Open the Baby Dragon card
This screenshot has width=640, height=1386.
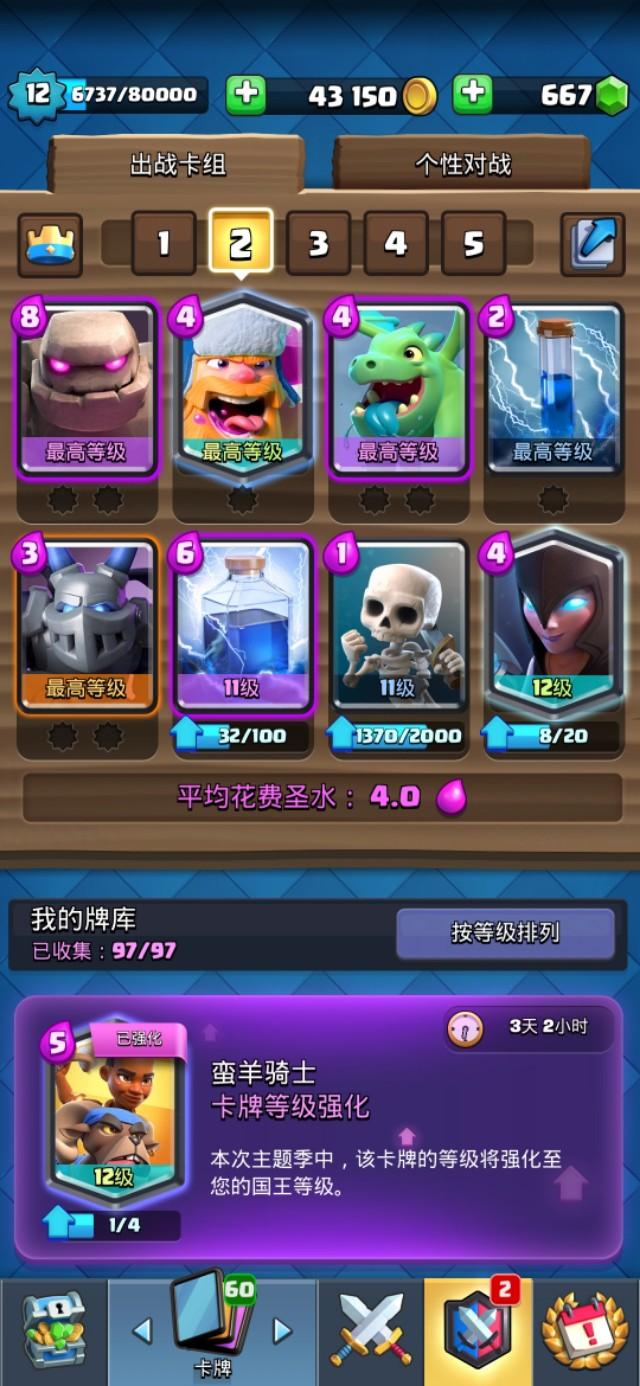[x=398, y=387]
